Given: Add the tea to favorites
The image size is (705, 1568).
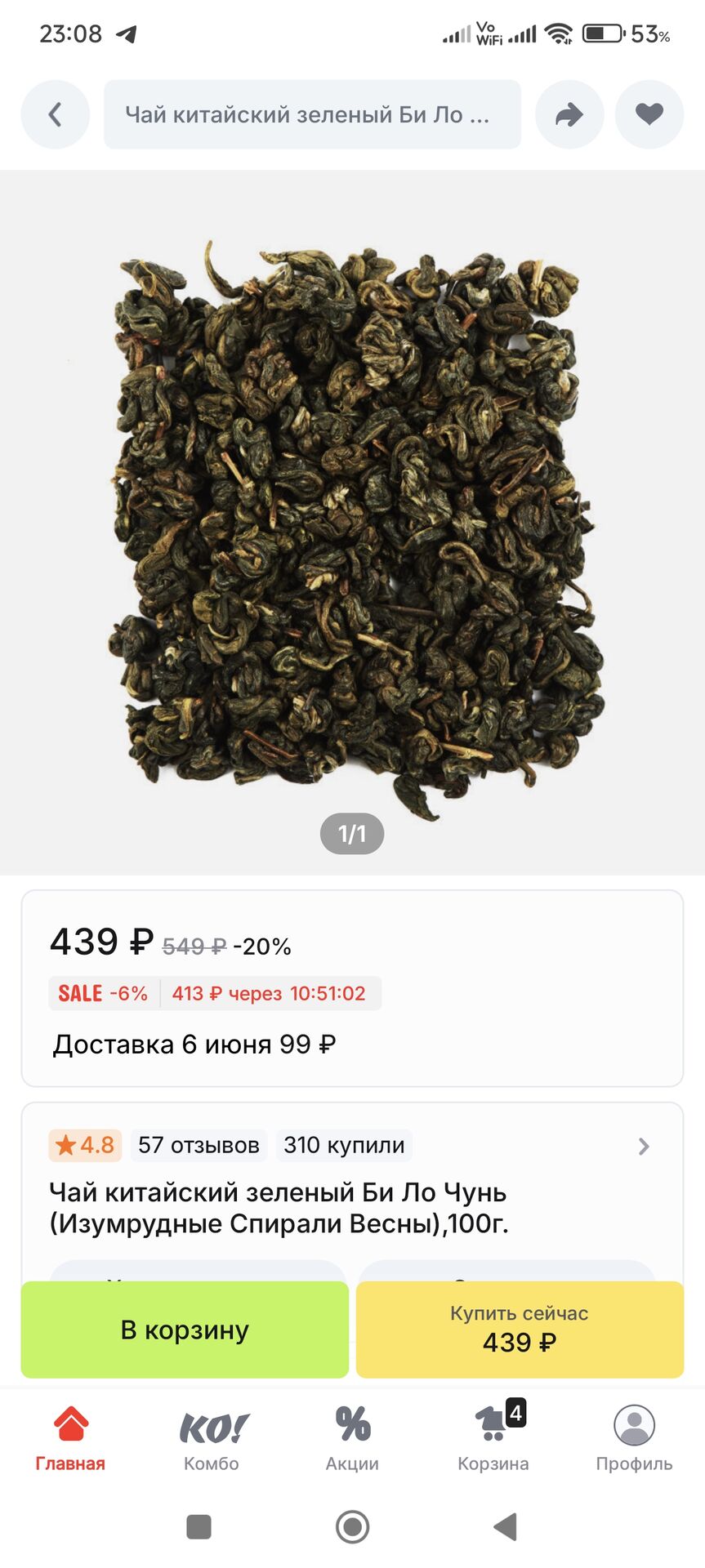Looking at the screenshot, I should pos(649,114).
